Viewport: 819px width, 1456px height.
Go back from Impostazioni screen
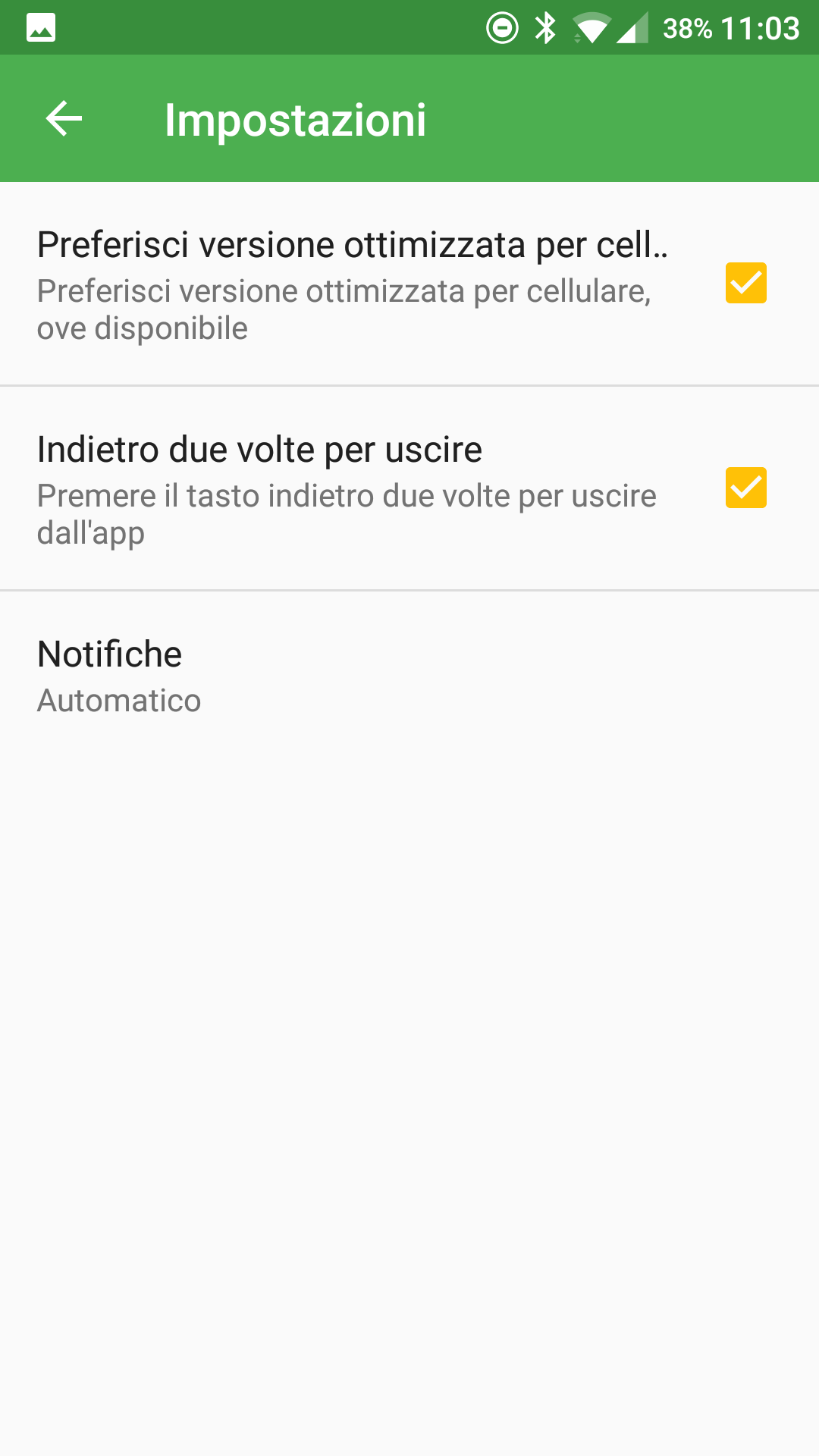tap(64, 119)
